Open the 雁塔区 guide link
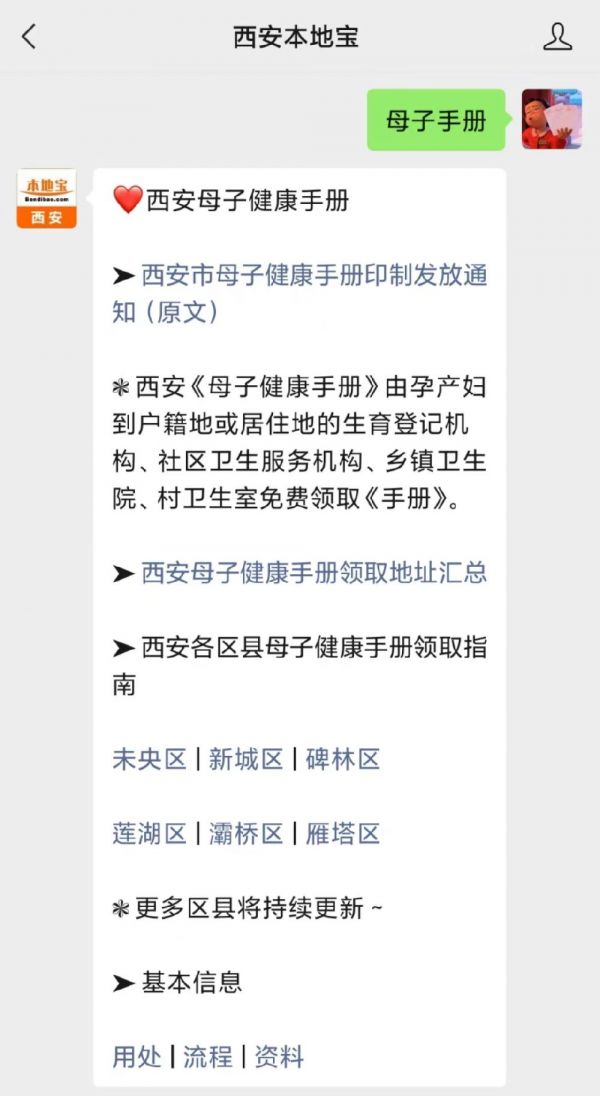 [343, 834]
